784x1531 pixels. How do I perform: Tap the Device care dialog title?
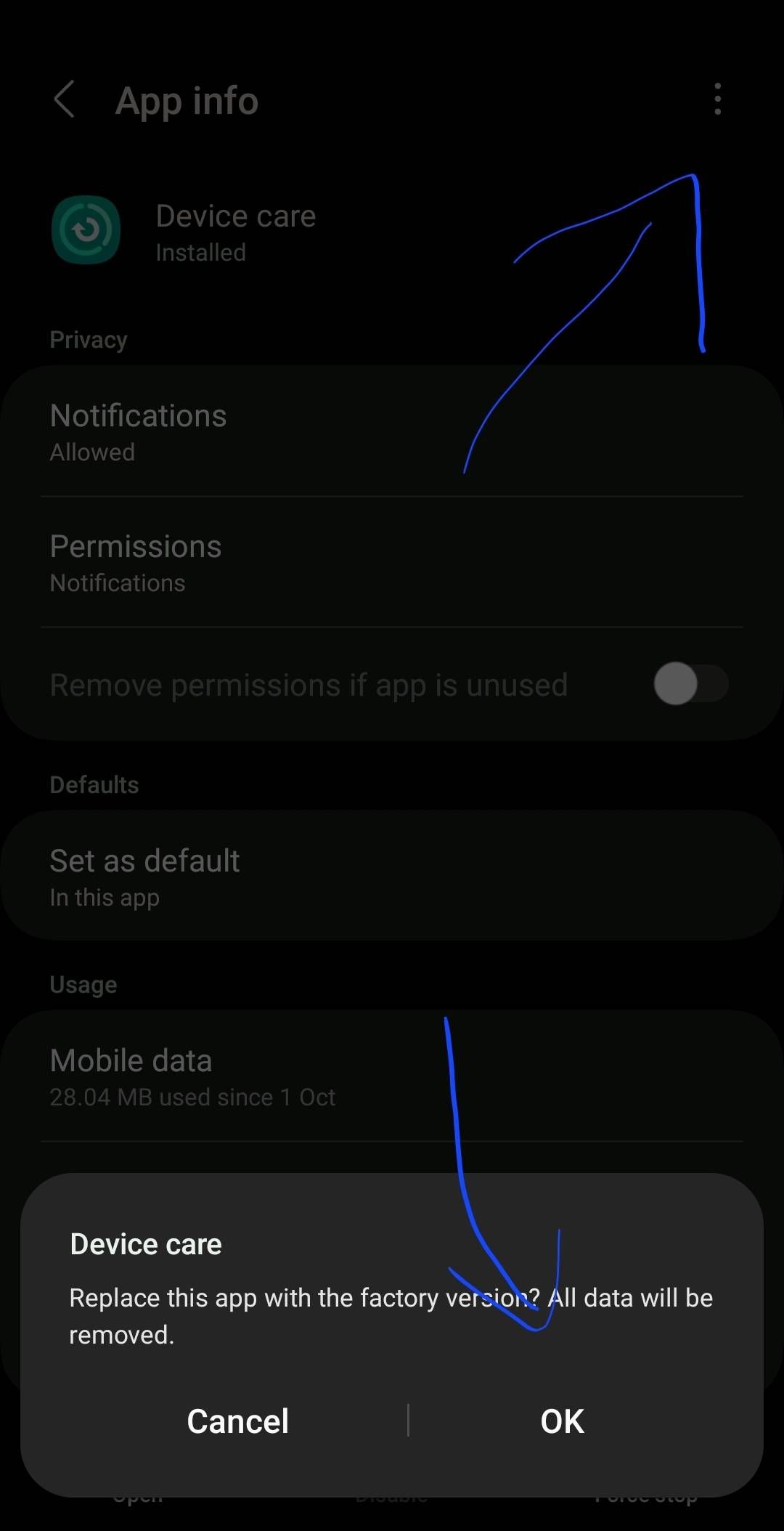tap(146, 1243)
